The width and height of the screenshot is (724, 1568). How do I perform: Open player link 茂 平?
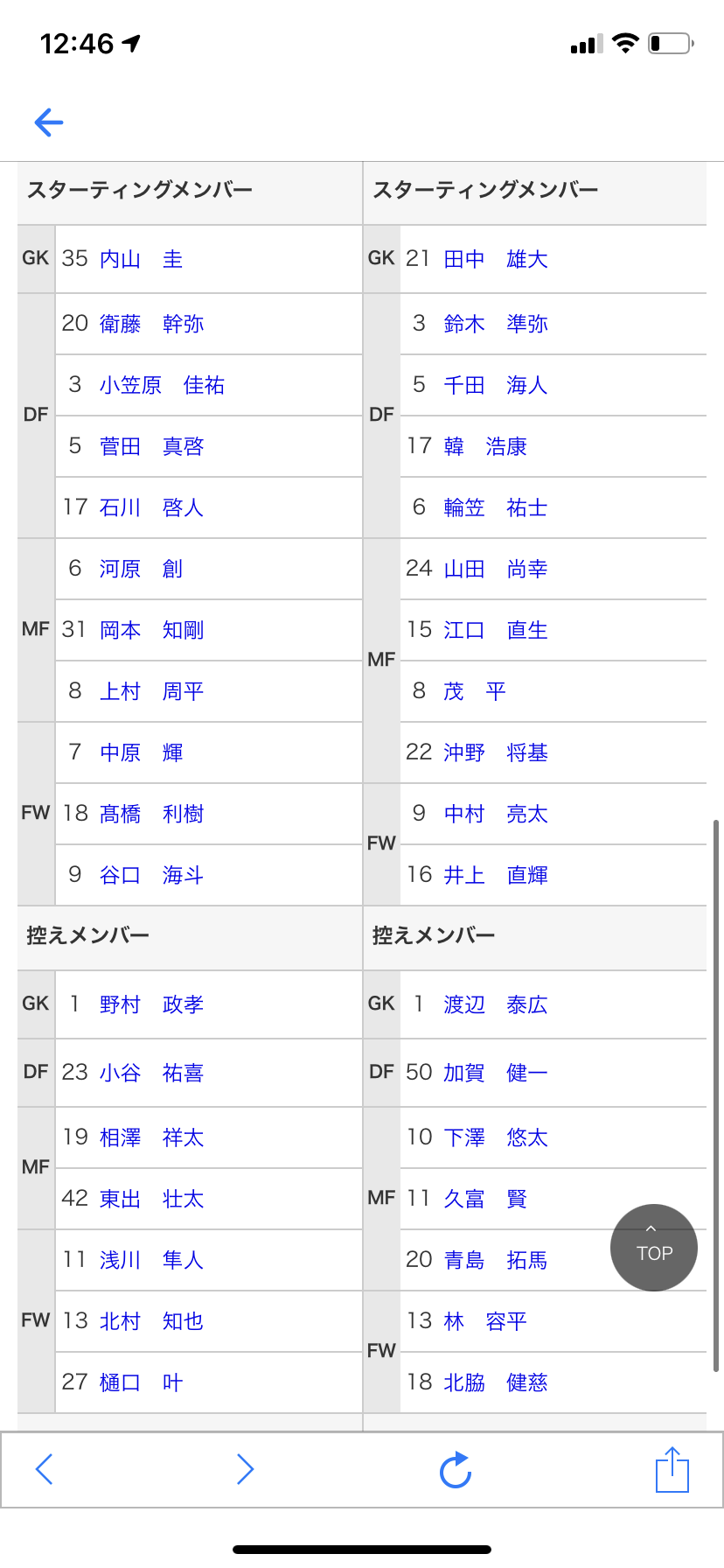coord(475,691)
